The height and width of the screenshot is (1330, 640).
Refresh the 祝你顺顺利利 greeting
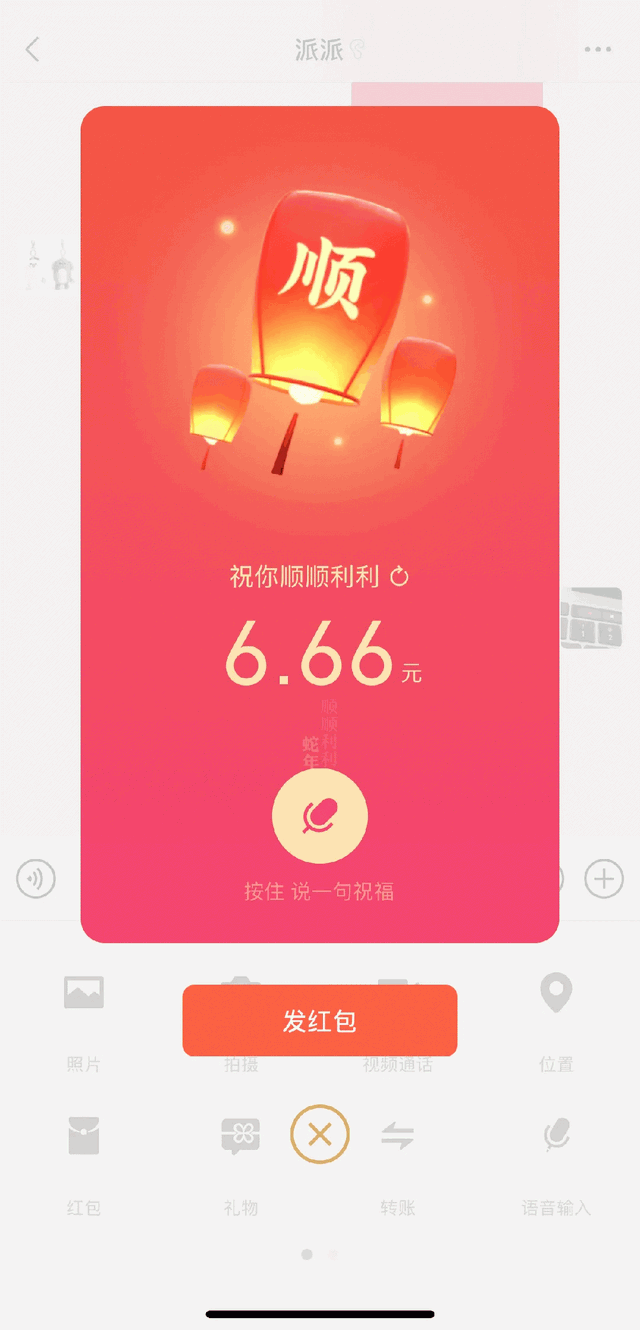[399, 576]
